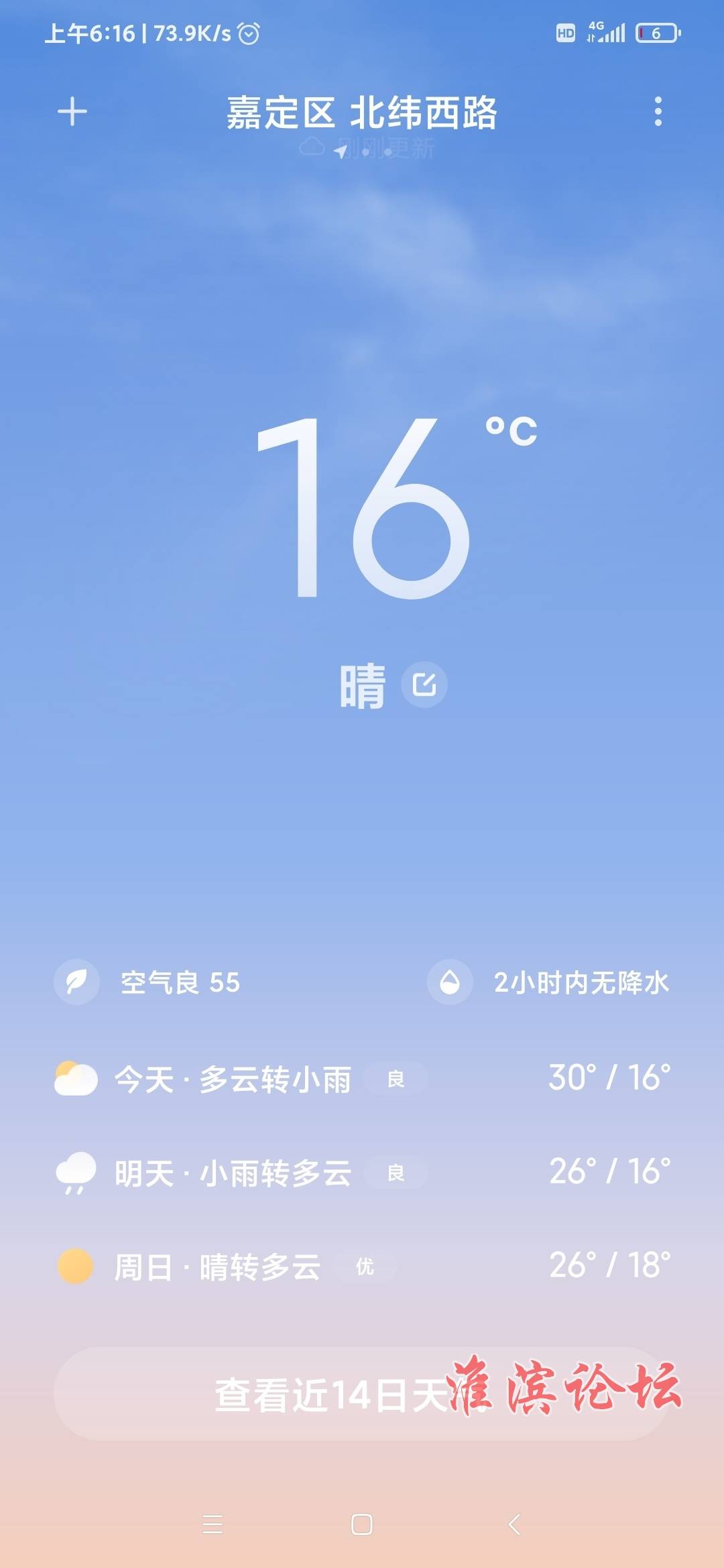Open tomorrow's forecast 明天·小雨转多云

(362, 1173)
